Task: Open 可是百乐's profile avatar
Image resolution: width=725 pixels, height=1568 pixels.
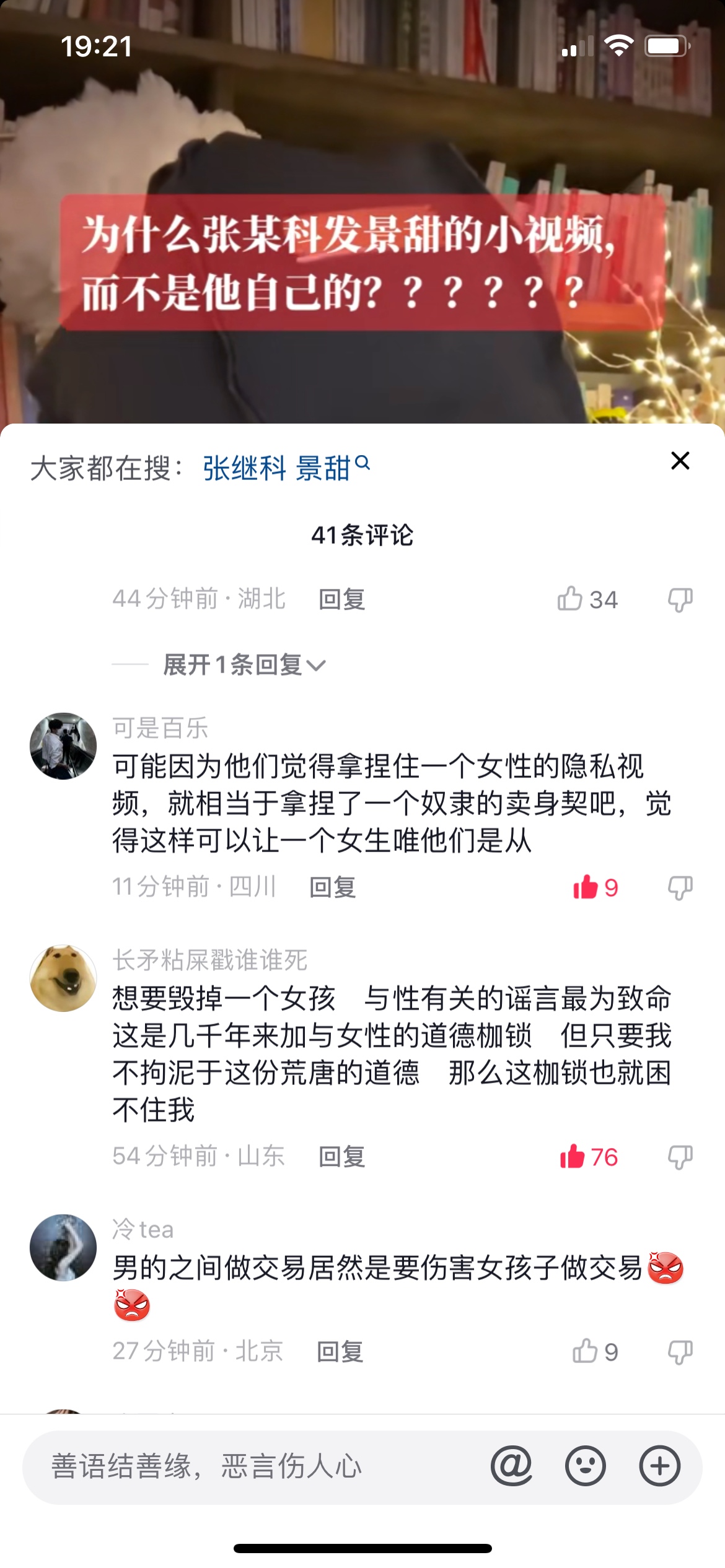Action: tap(63, 746)
